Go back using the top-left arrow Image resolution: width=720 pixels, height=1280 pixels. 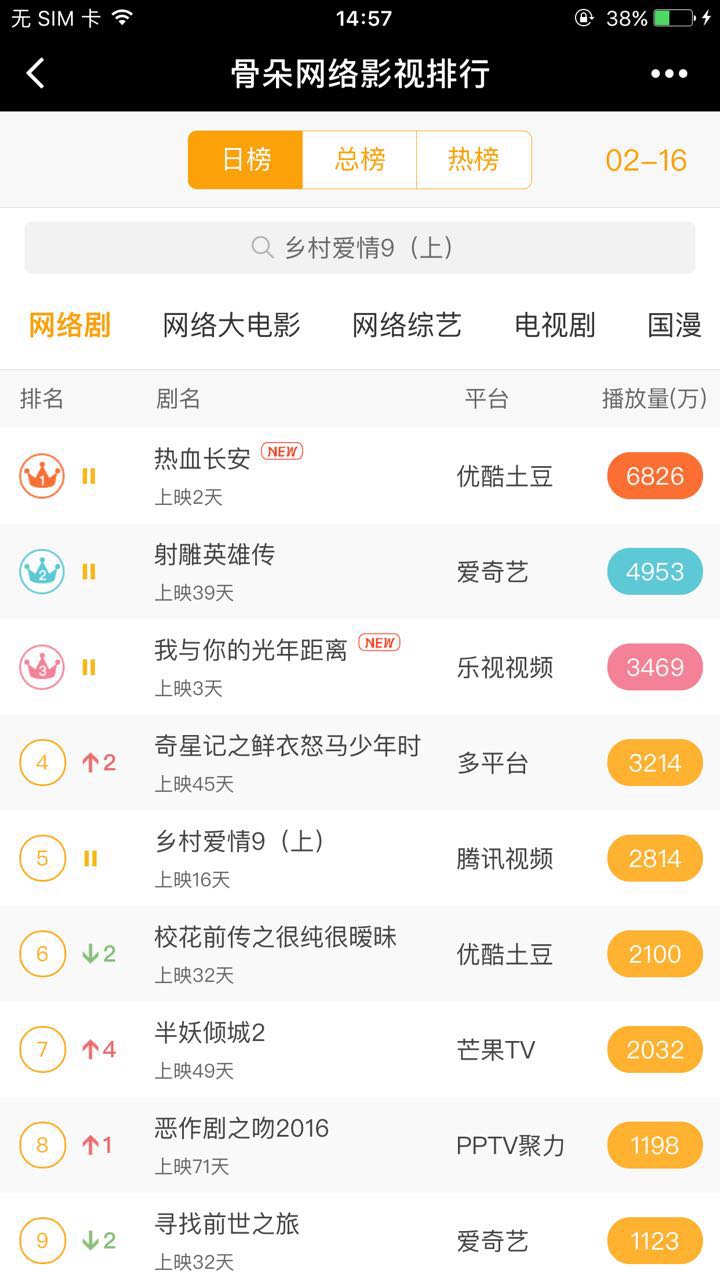[36, 74]
